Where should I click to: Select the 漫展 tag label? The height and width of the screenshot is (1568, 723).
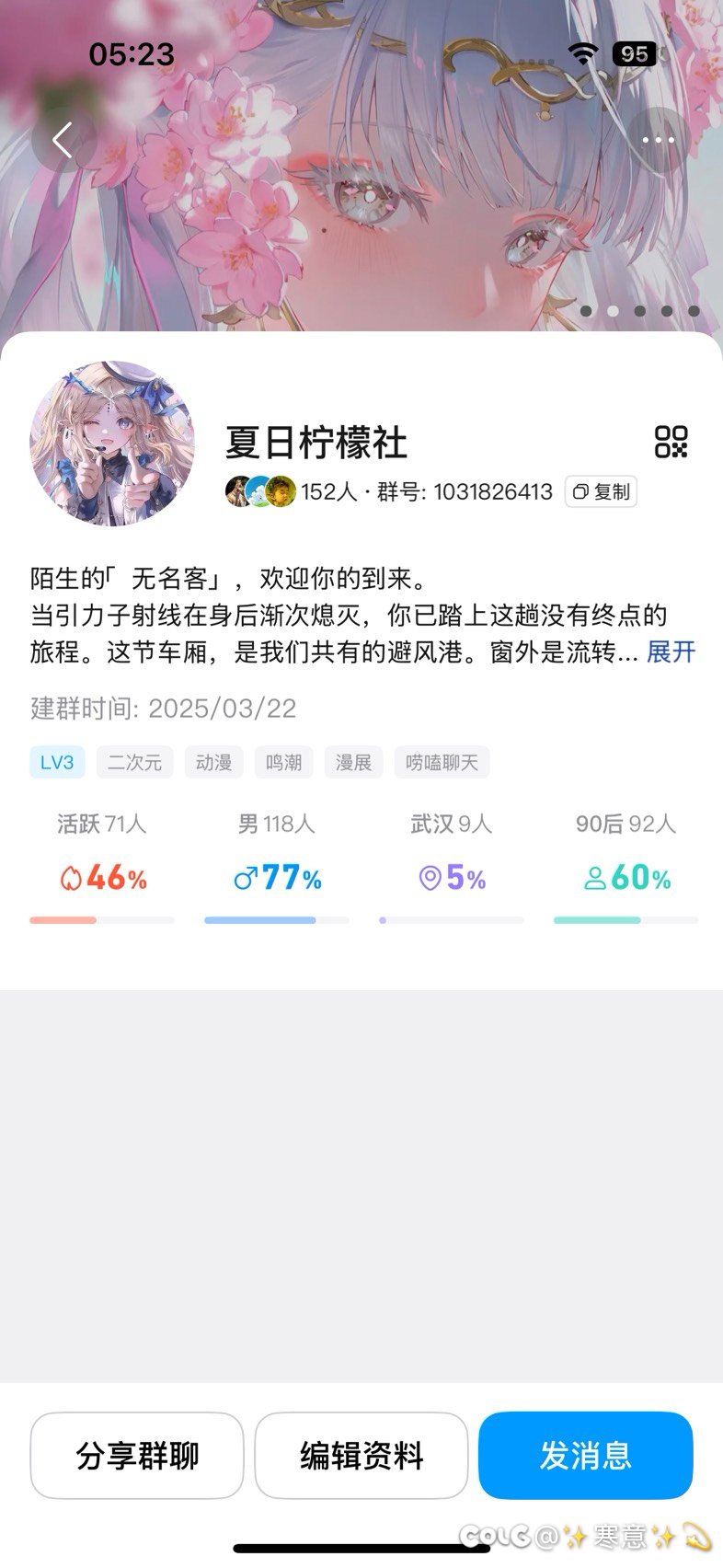tap(353, 762)
